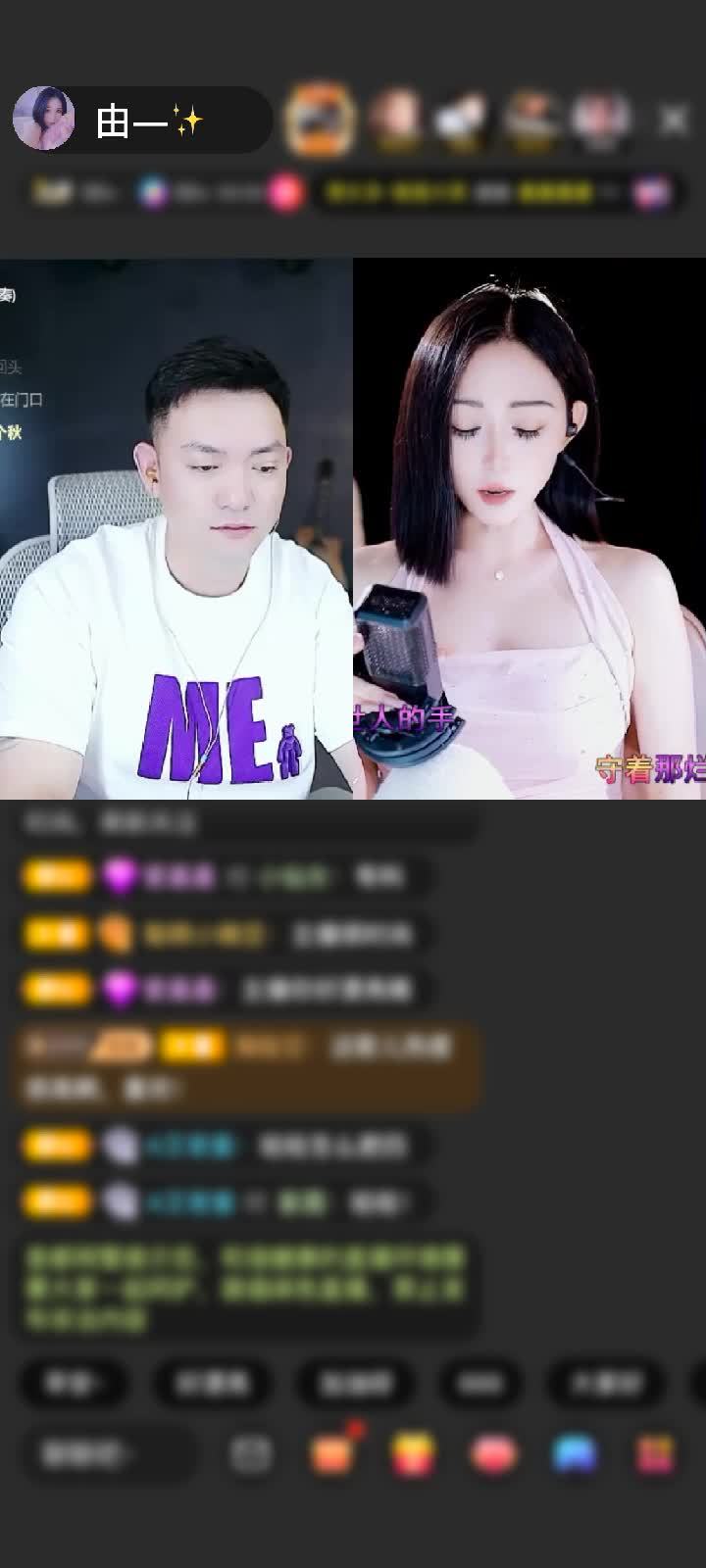Open streamer 由一's profile from the header
The width and height of the screenshot is (706, 1568).
tap(44, 119)
